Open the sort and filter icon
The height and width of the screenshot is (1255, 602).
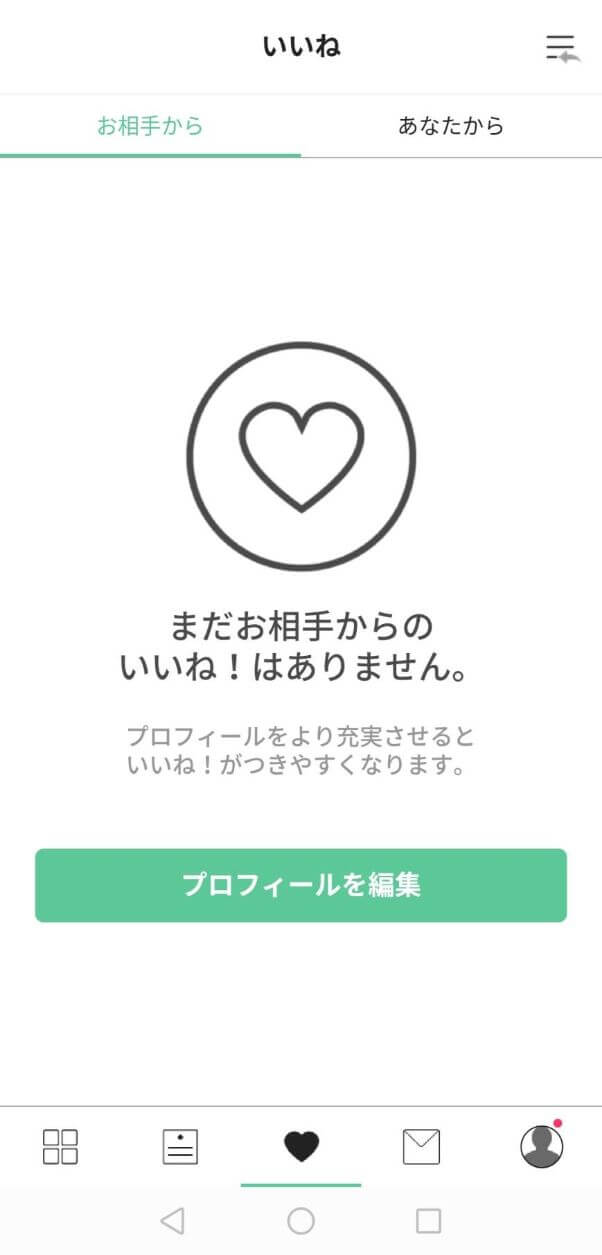point(561,48)
